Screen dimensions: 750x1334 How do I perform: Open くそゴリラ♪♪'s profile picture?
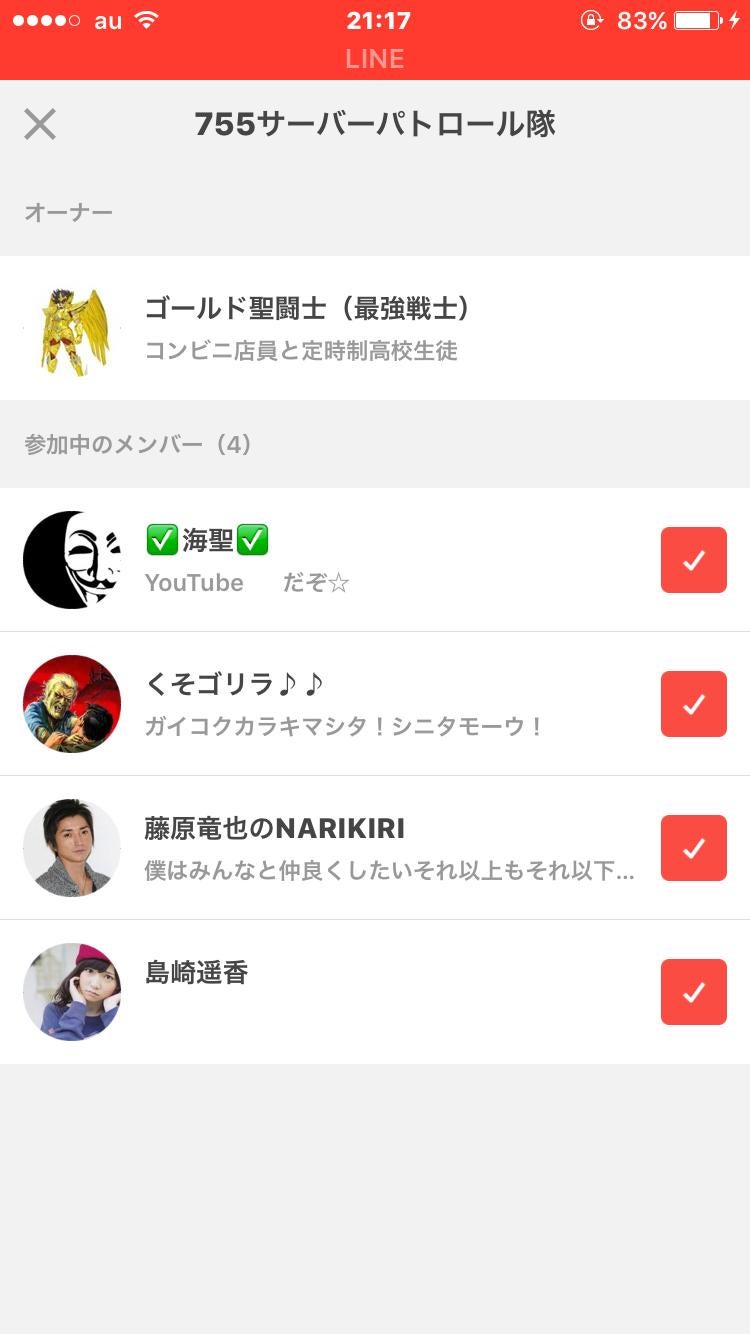71,704
